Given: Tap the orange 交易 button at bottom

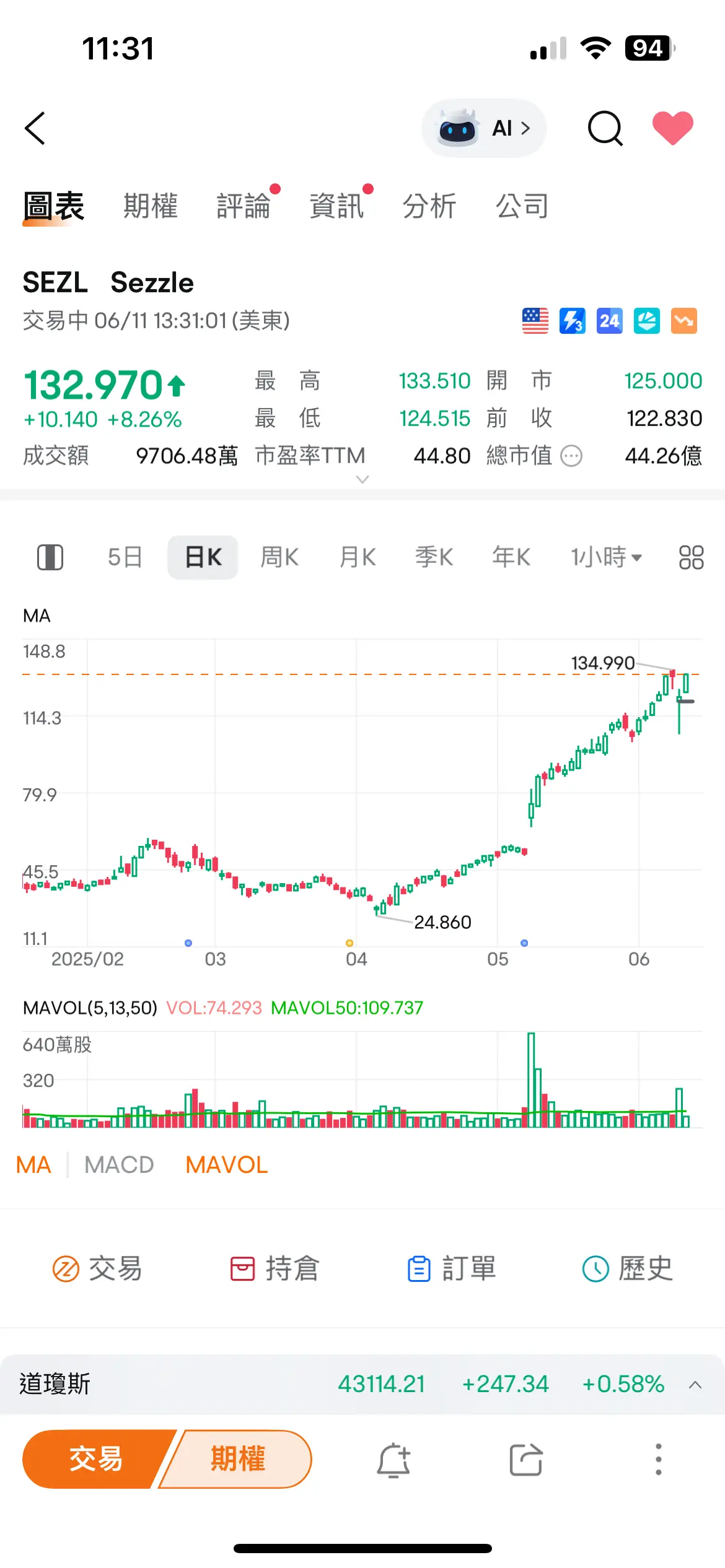Looking at the screenshot, I should [x=96, y=1459].
